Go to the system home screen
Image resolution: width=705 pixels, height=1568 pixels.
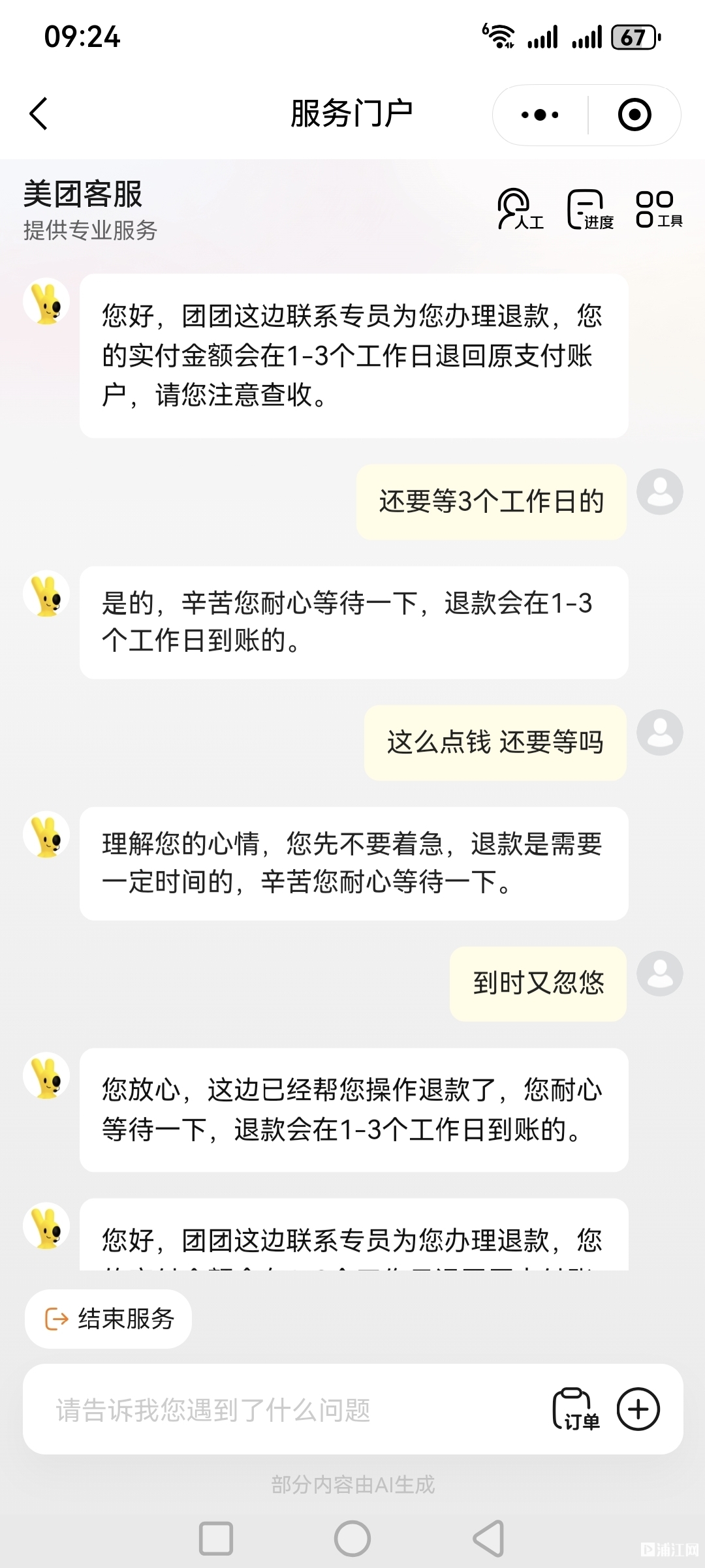(352, 1538)
